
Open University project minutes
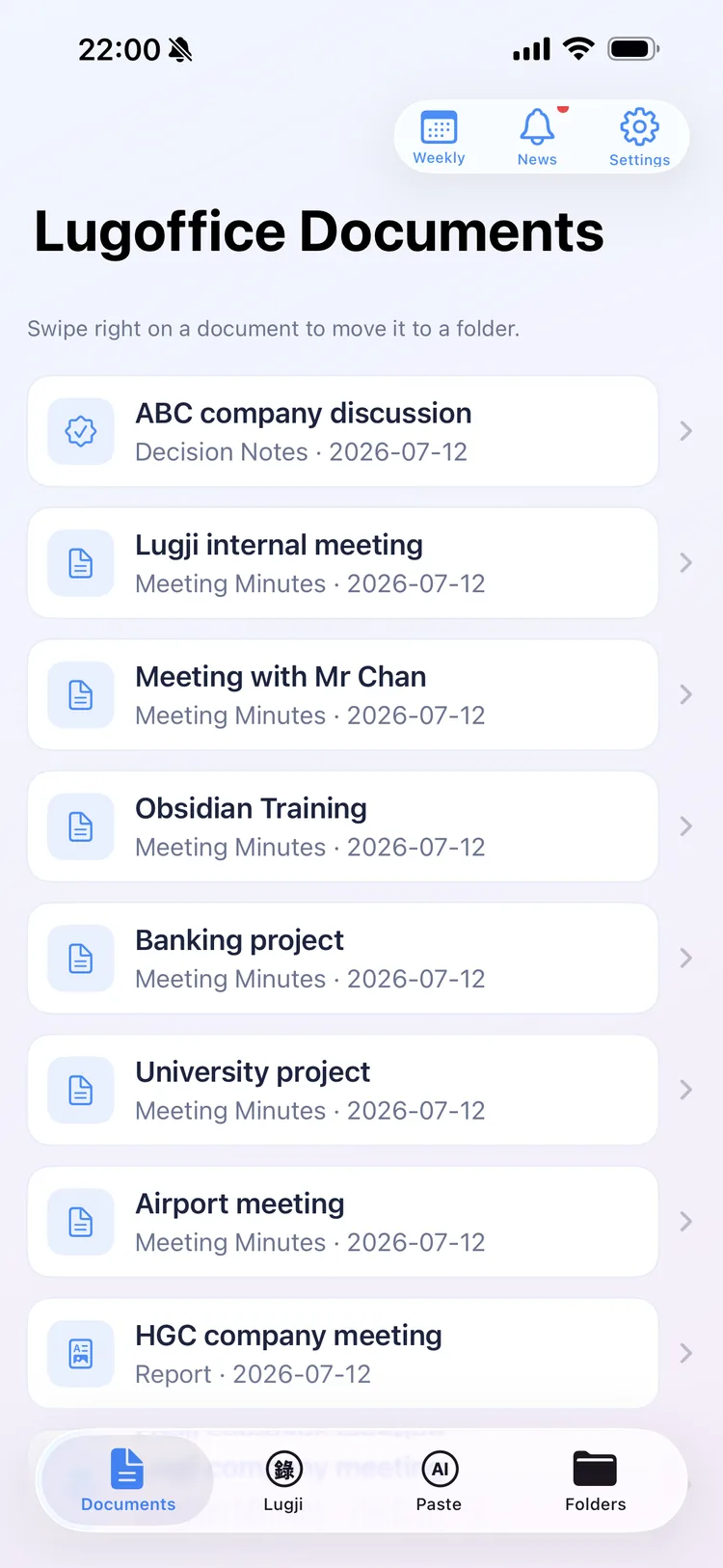pos(343,1090)
